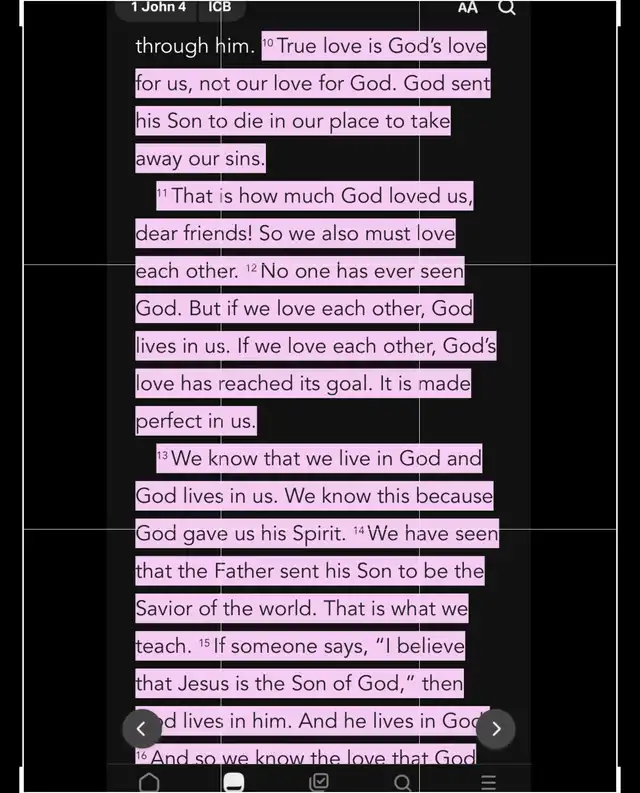This screenshot has height=793, width=640.
Task: Change the ICB Bible version
Action: click(x=220, y=8)
